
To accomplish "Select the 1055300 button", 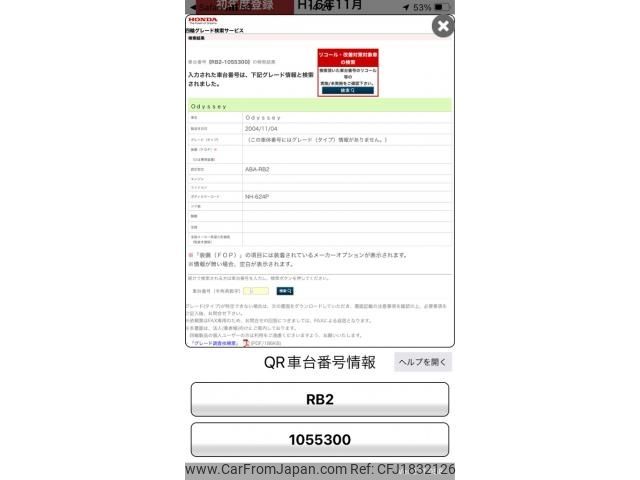I will [319, 439].
